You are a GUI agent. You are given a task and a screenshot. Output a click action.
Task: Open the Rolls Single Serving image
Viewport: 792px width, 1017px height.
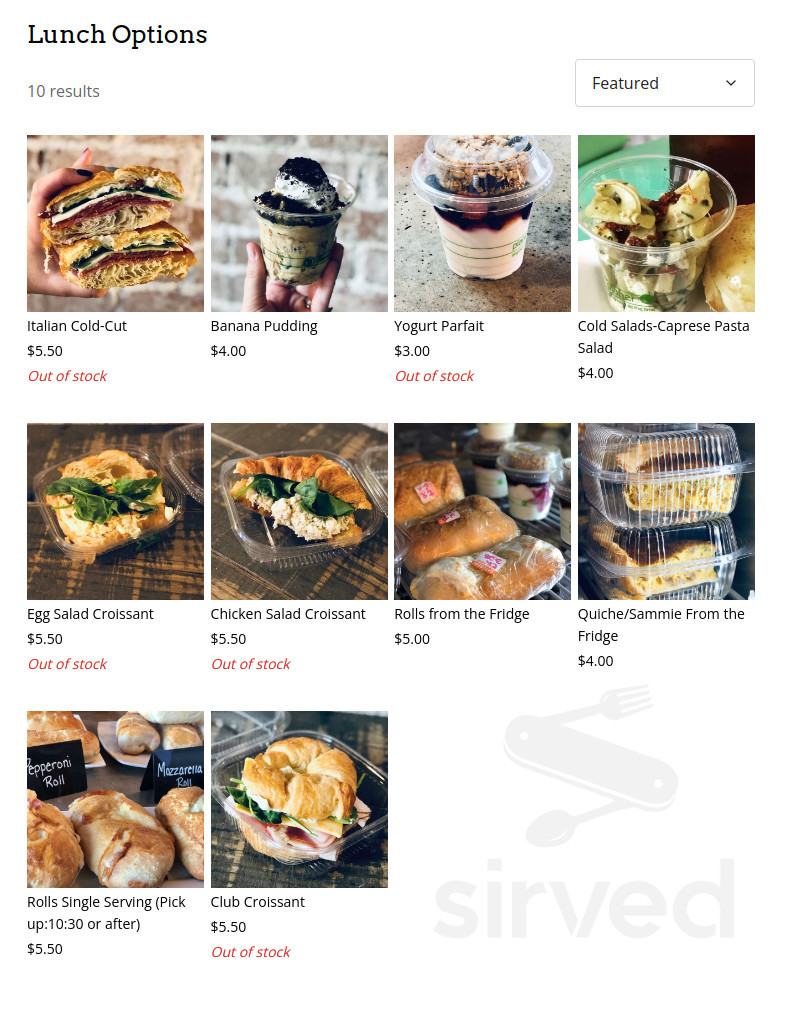115,799
